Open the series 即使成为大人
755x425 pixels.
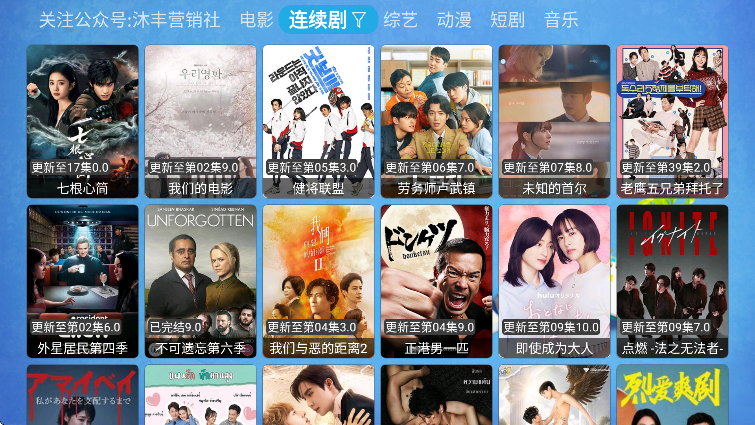(x=554, y=280)
